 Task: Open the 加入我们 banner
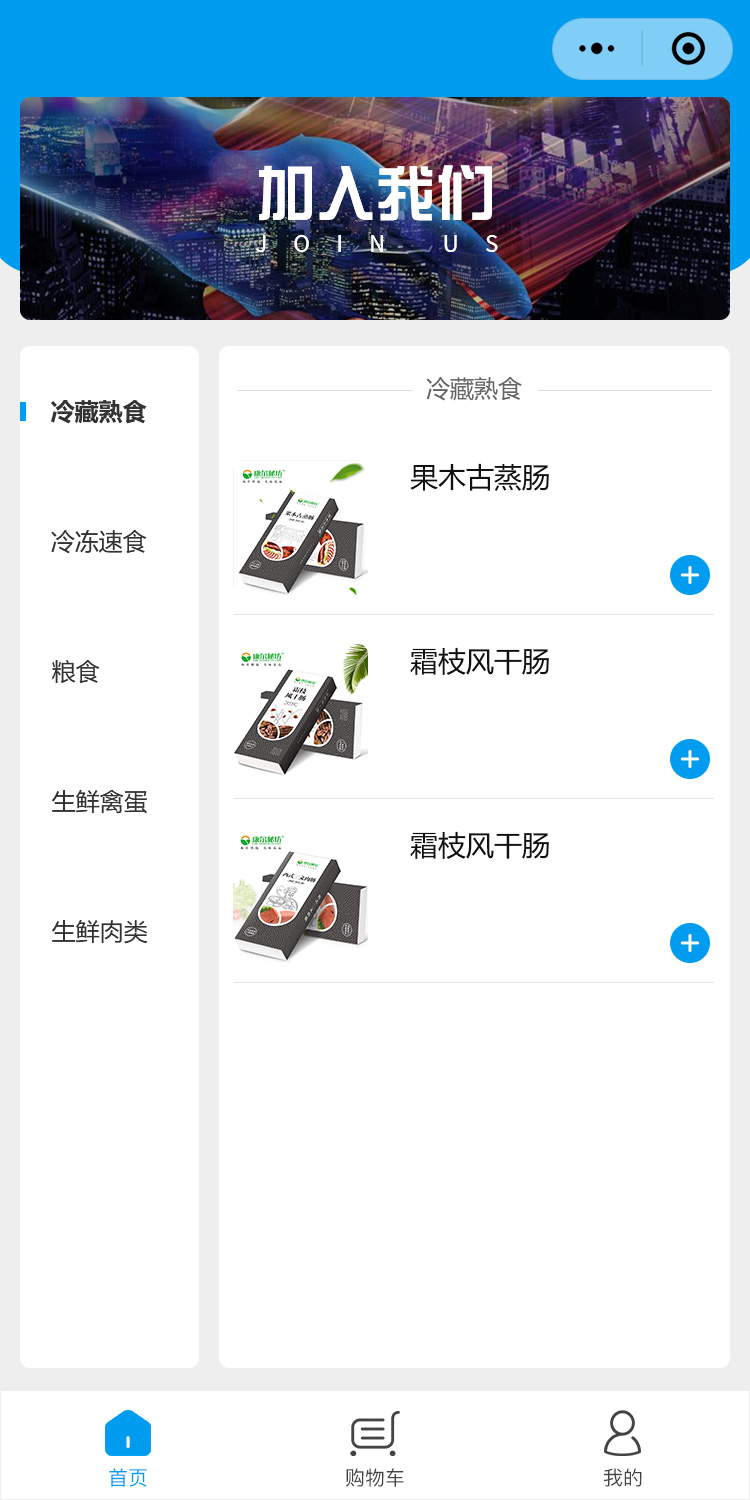[x=375, y=208]
